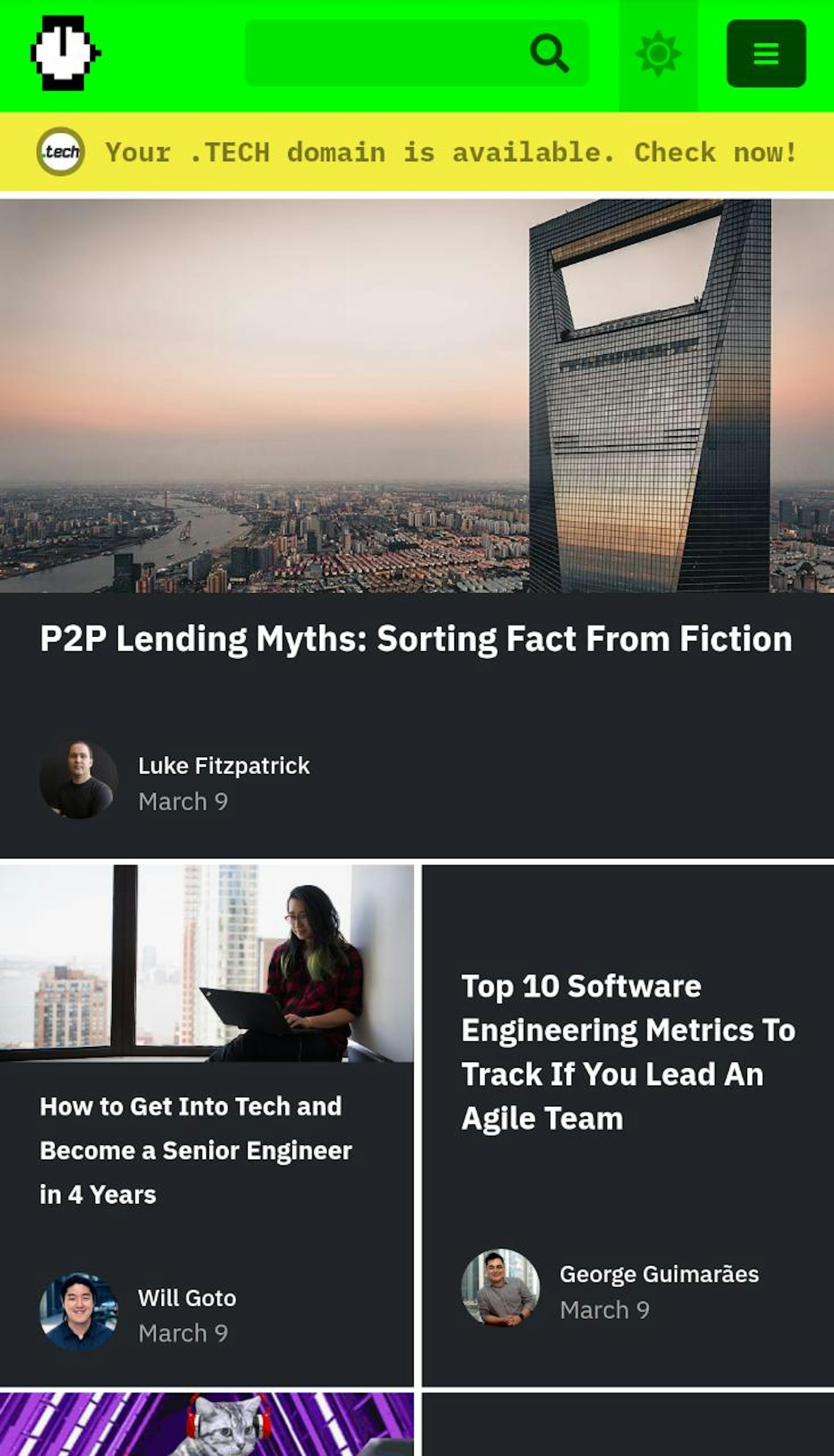834x1456 pixels.
Task: Toggle the light/dark mode sun icon
Action: click(x=658, y=54)
